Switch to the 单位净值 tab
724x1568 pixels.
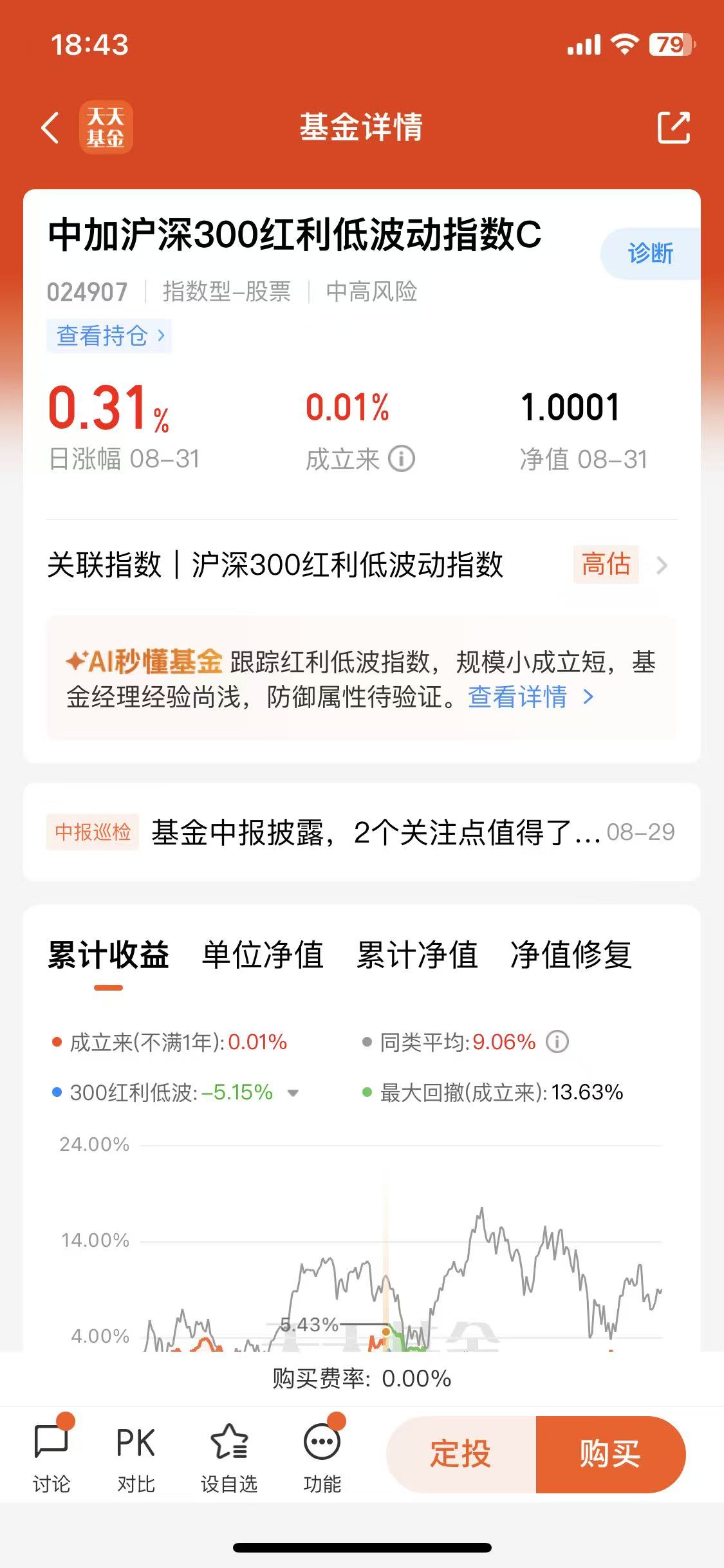pos(263,955)
